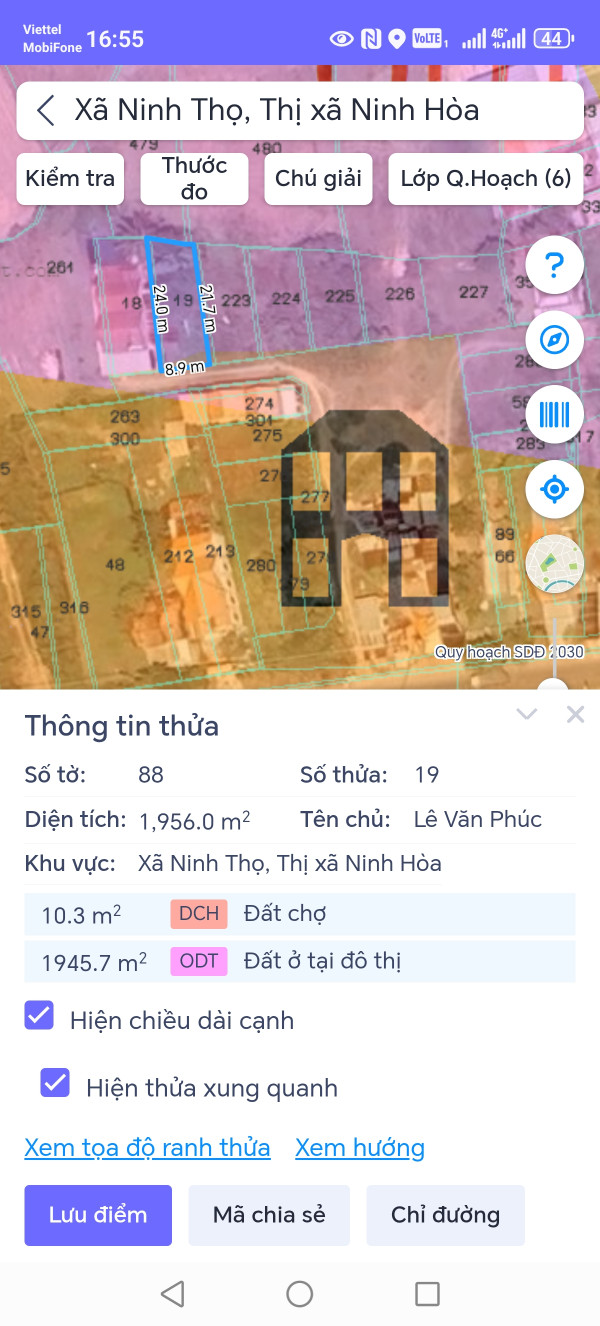Open the Xem hướng link
Image resolution: width=600 pixels, height=1326 pixels.
tap(360, 1148)
